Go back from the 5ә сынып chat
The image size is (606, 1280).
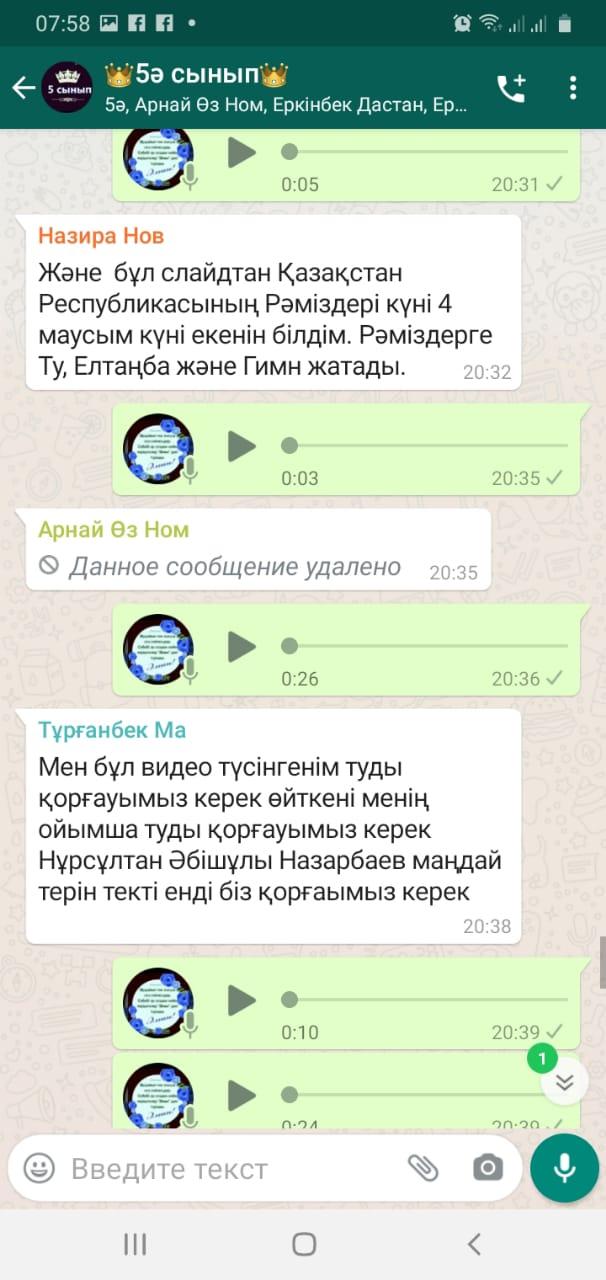point(23,88)
